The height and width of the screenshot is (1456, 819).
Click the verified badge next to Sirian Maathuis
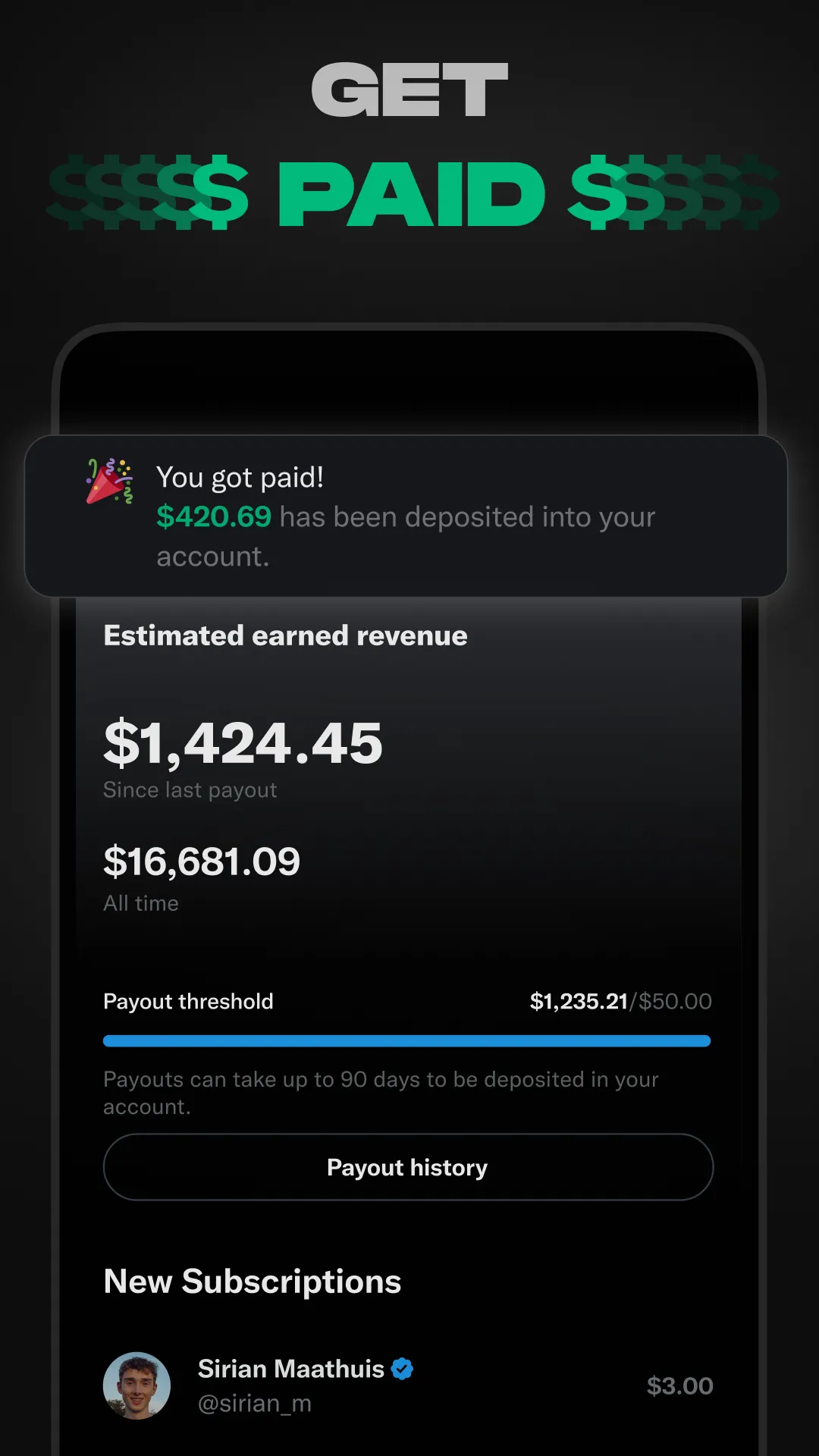[x=403, y=1370]
